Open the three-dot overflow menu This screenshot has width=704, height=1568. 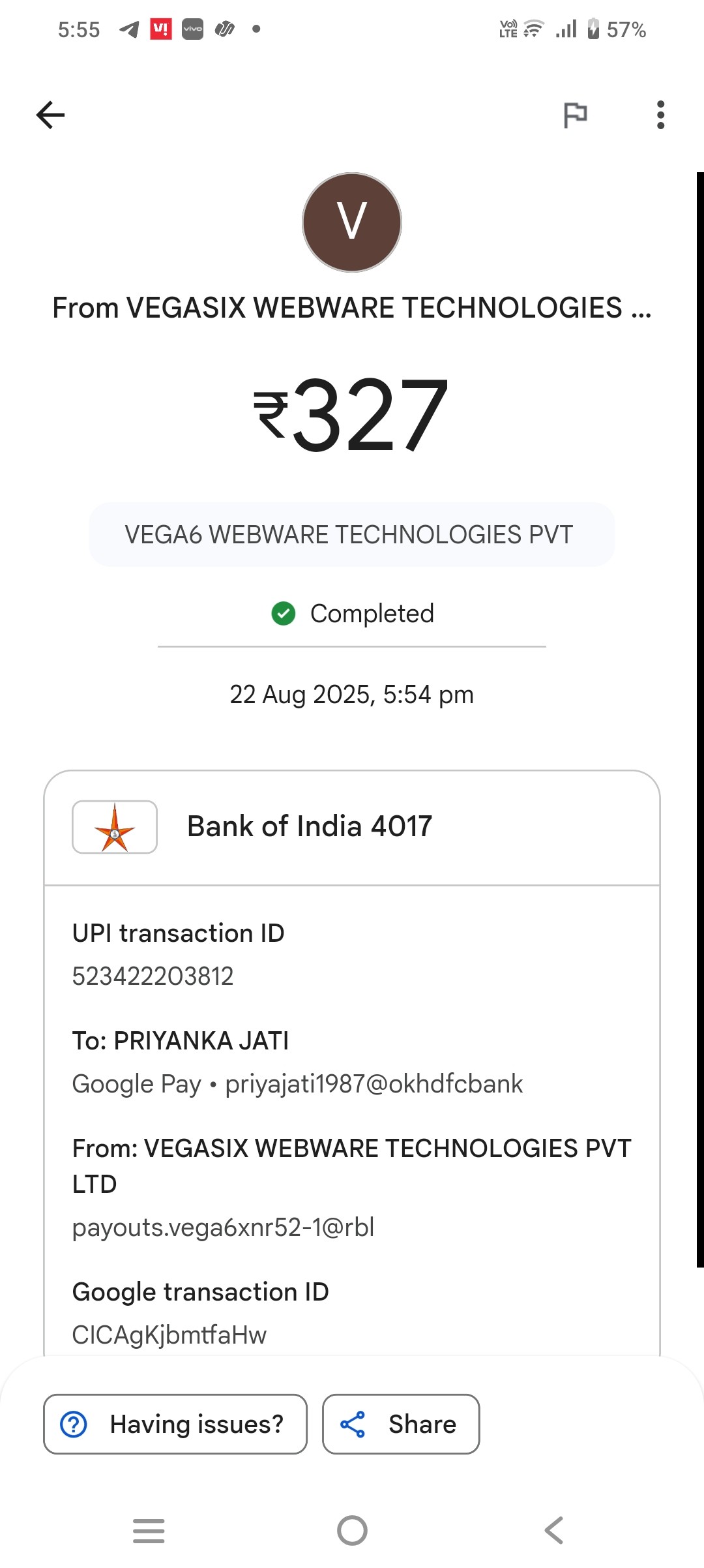coord(660,115)
